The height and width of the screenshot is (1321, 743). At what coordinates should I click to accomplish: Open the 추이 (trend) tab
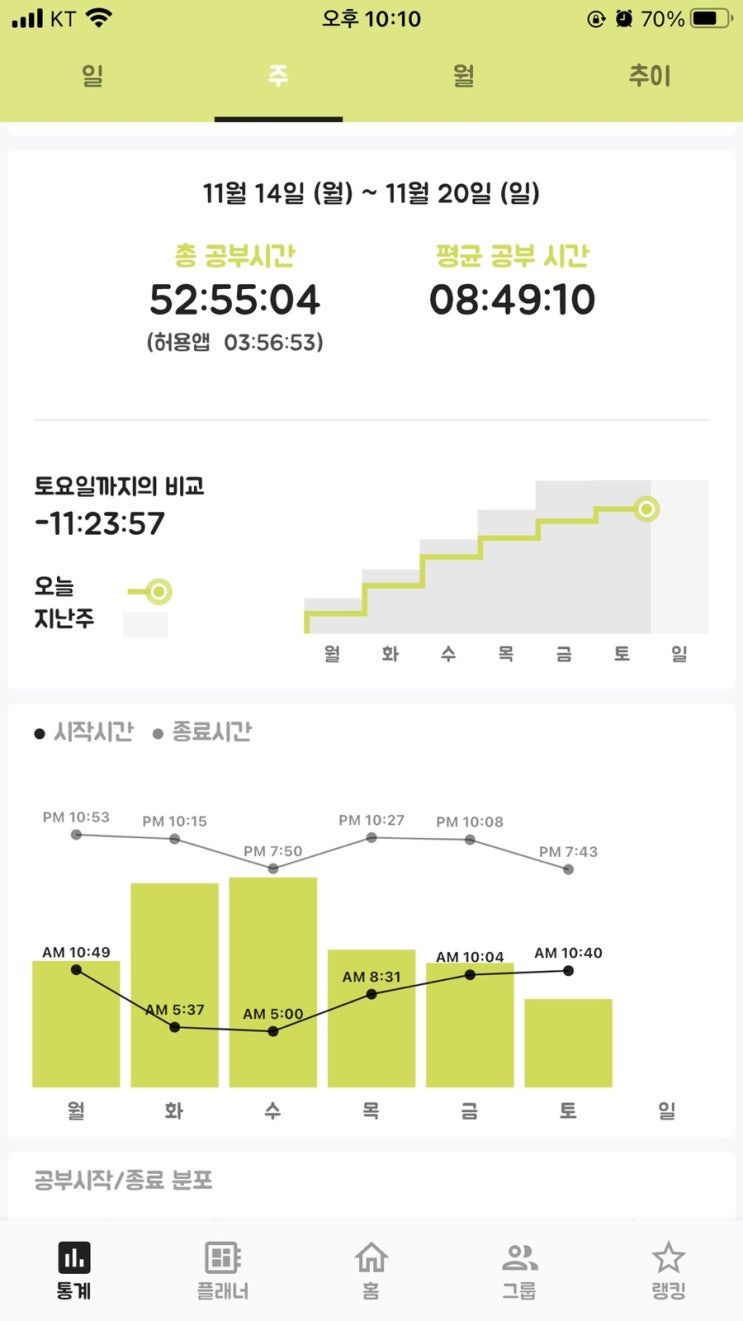649,77
